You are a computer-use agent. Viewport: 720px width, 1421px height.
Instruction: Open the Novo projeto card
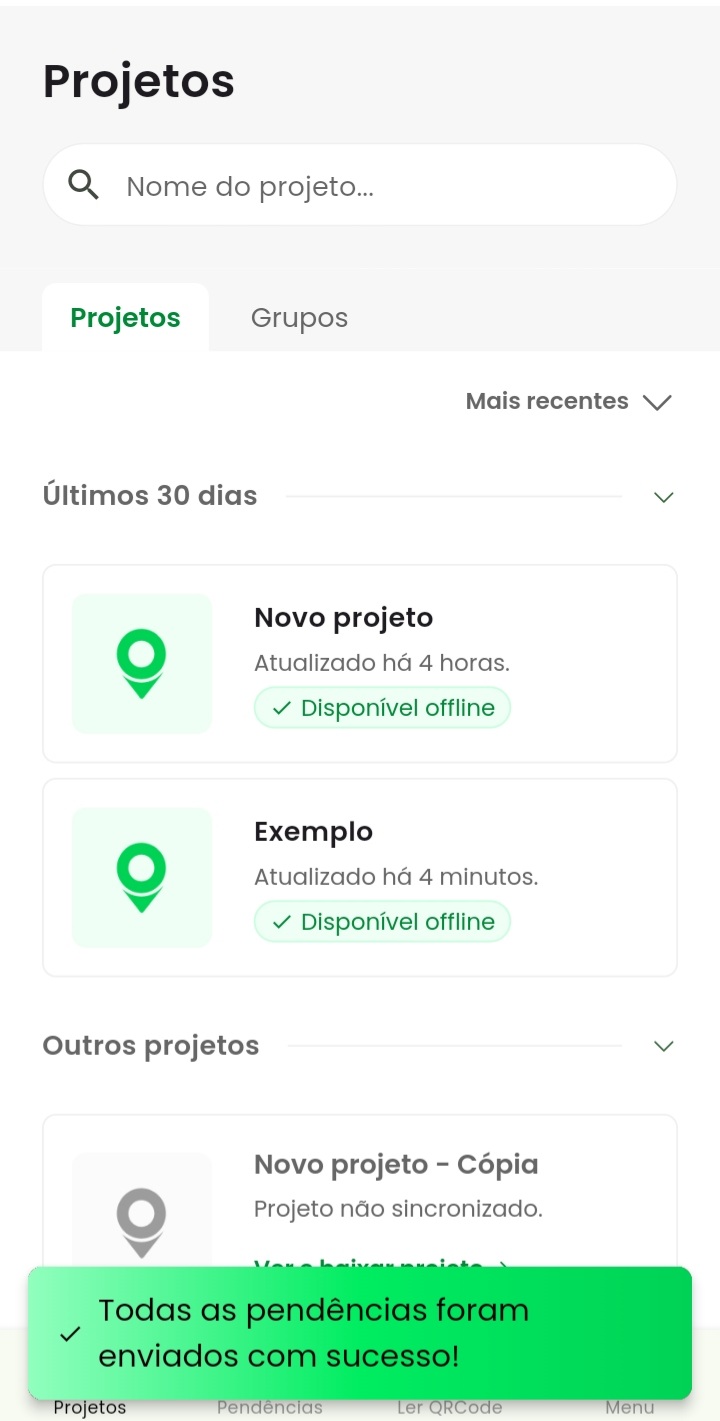360,663
